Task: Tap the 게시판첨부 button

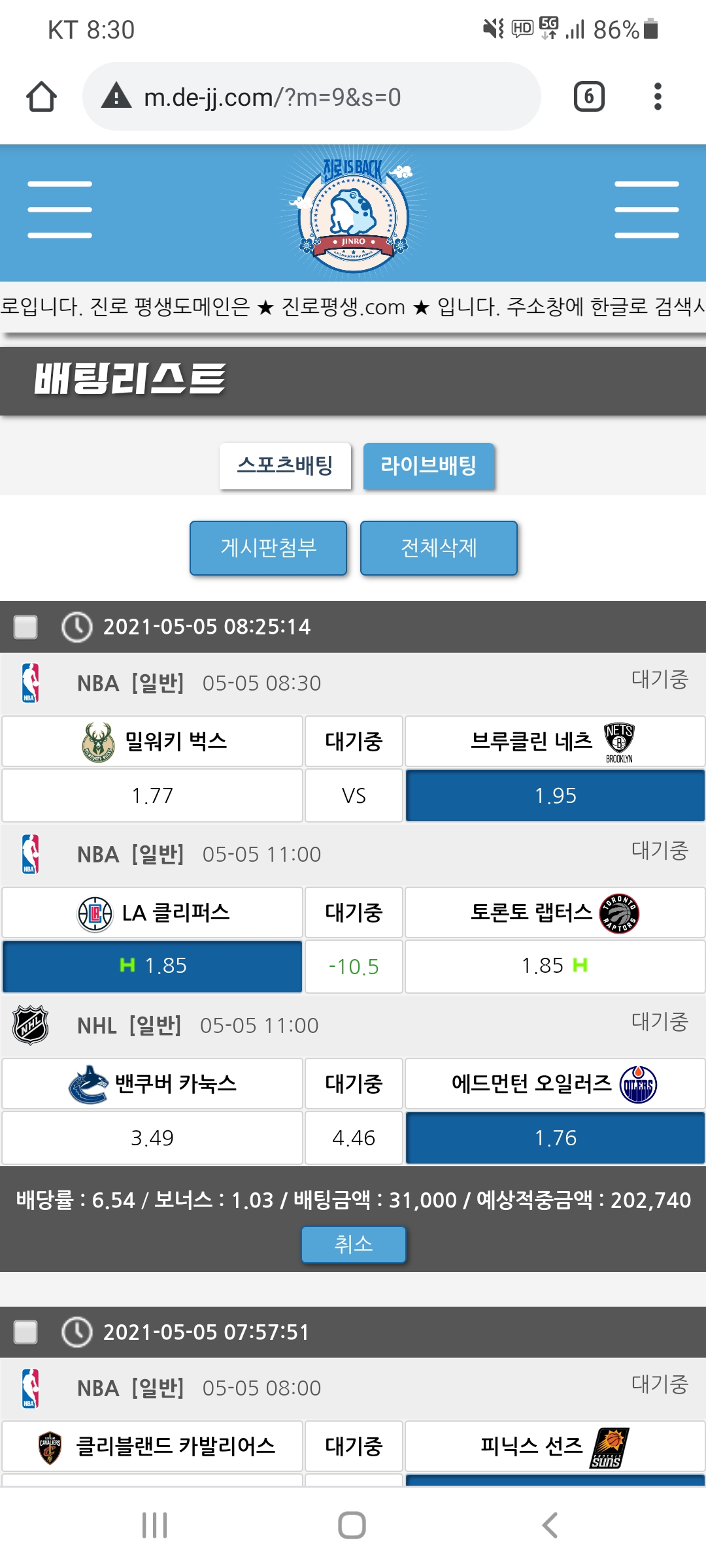Action: click(x=268, y=547)
